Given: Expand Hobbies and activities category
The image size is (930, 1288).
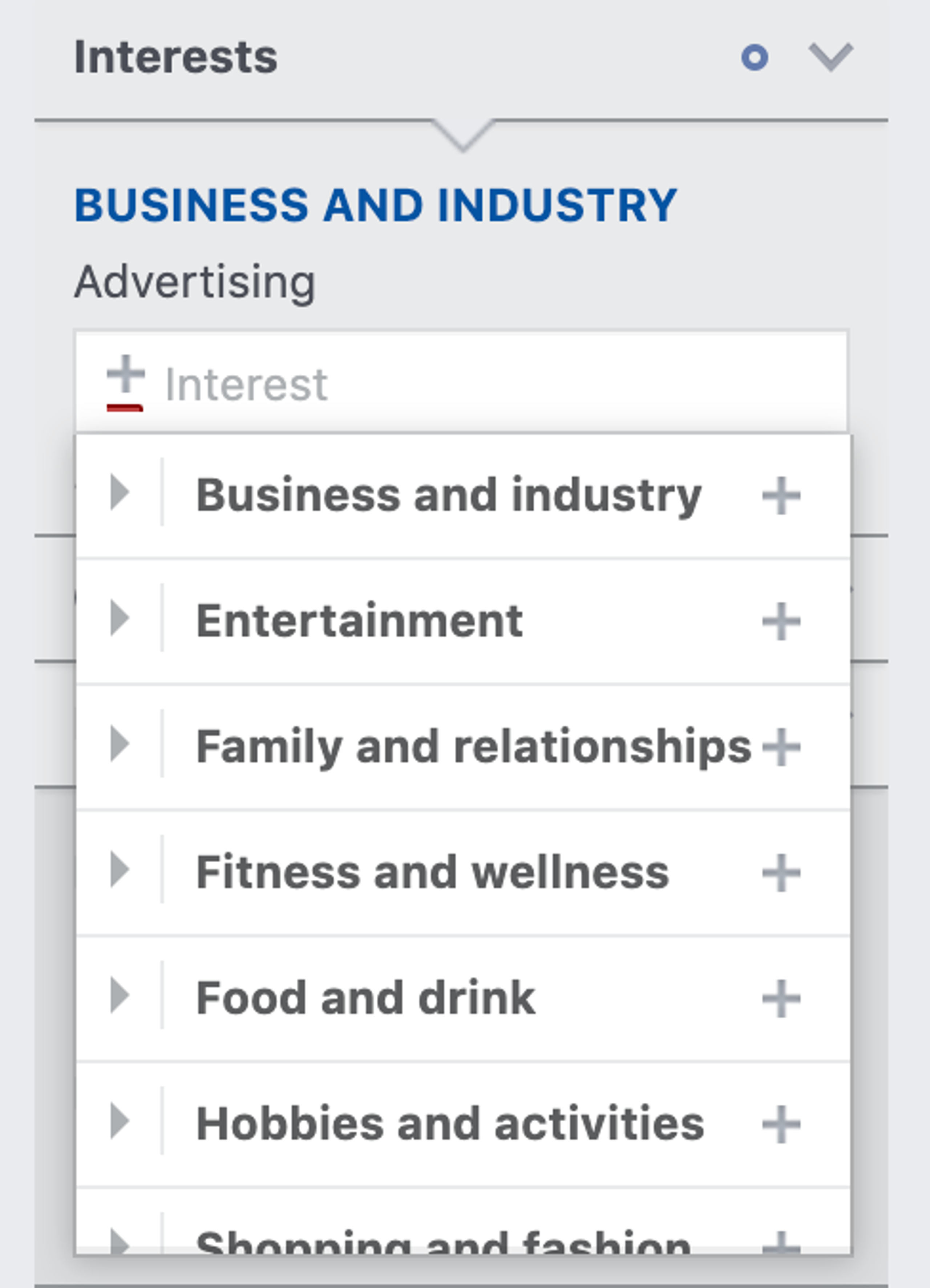Looking at the screenshot, I should (119, 1121).
